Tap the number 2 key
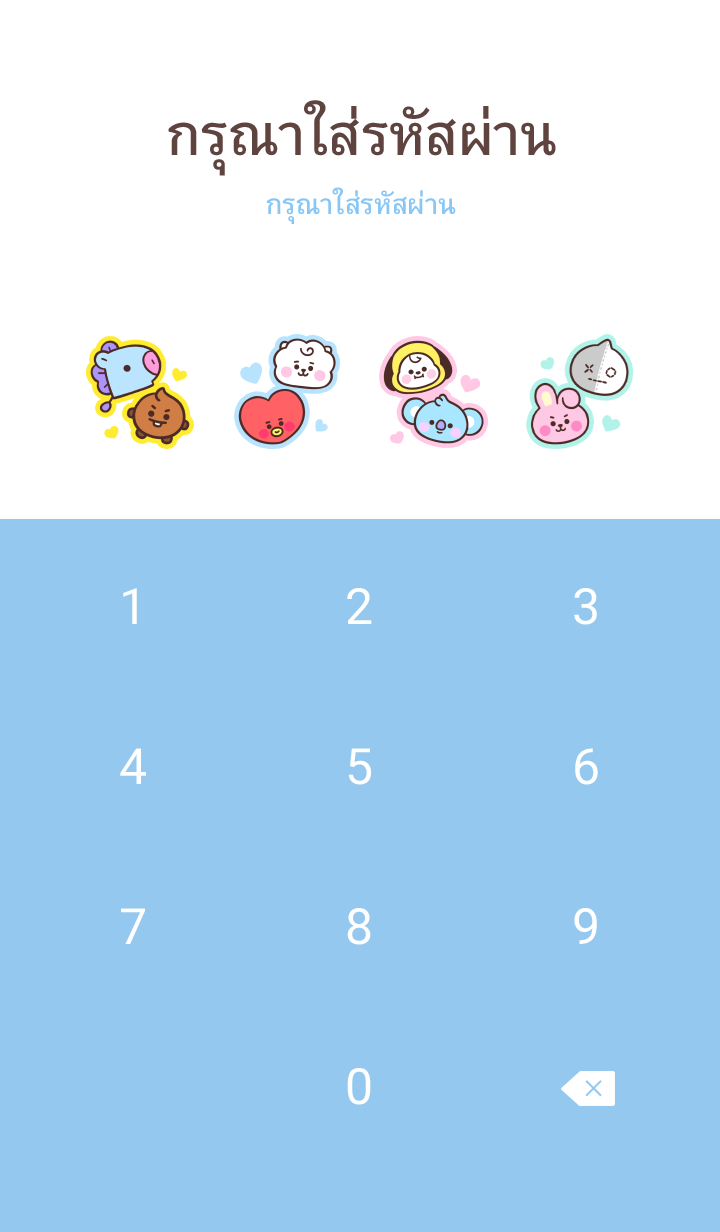720x1232 pixels. coord(359,607)
